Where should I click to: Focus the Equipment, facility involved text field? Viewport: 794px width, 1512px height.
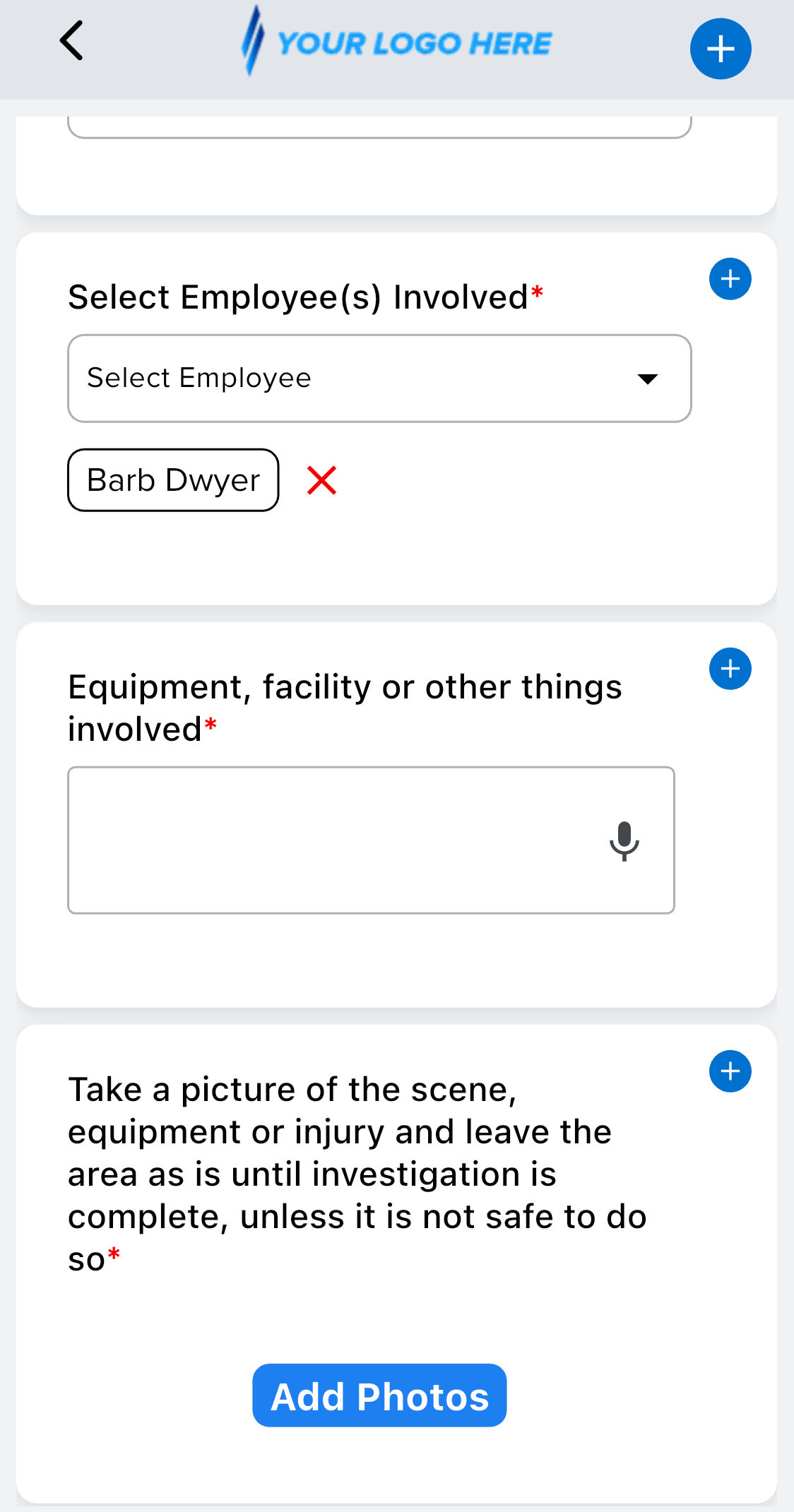point(371,840)
